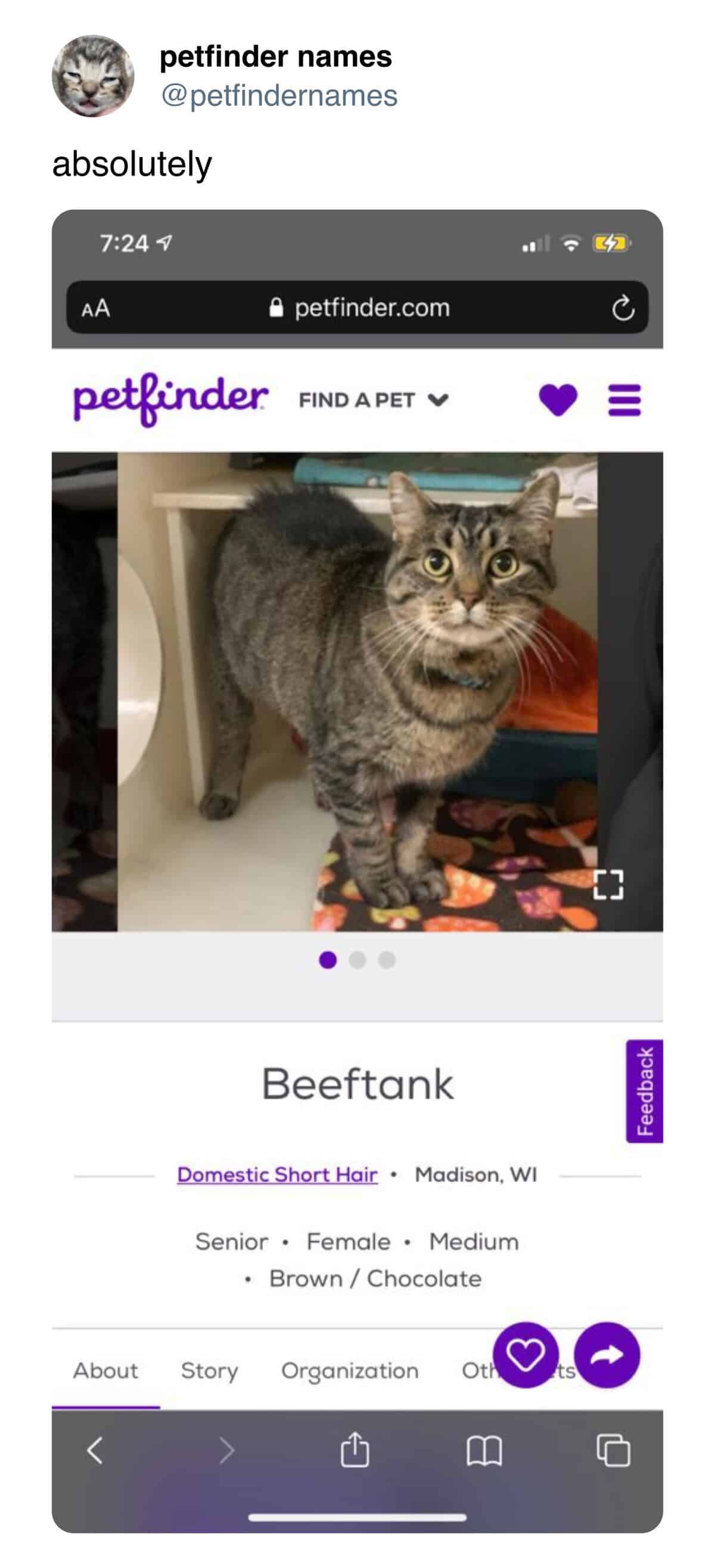Open the petfinder names profile avatar
The width and height of the screenshot is (715, 1568).
tap(92, 76)
